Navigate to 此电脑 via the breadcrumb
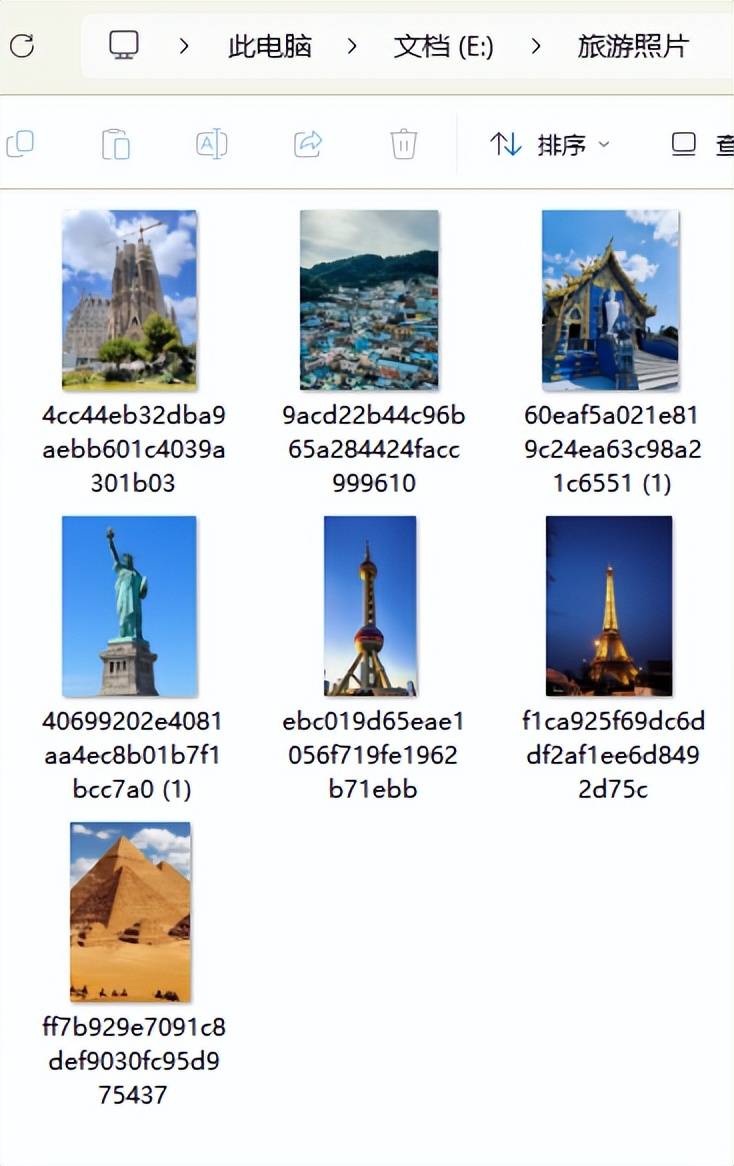This screenshot has height=1166, width=734. [x=269, y=46]
